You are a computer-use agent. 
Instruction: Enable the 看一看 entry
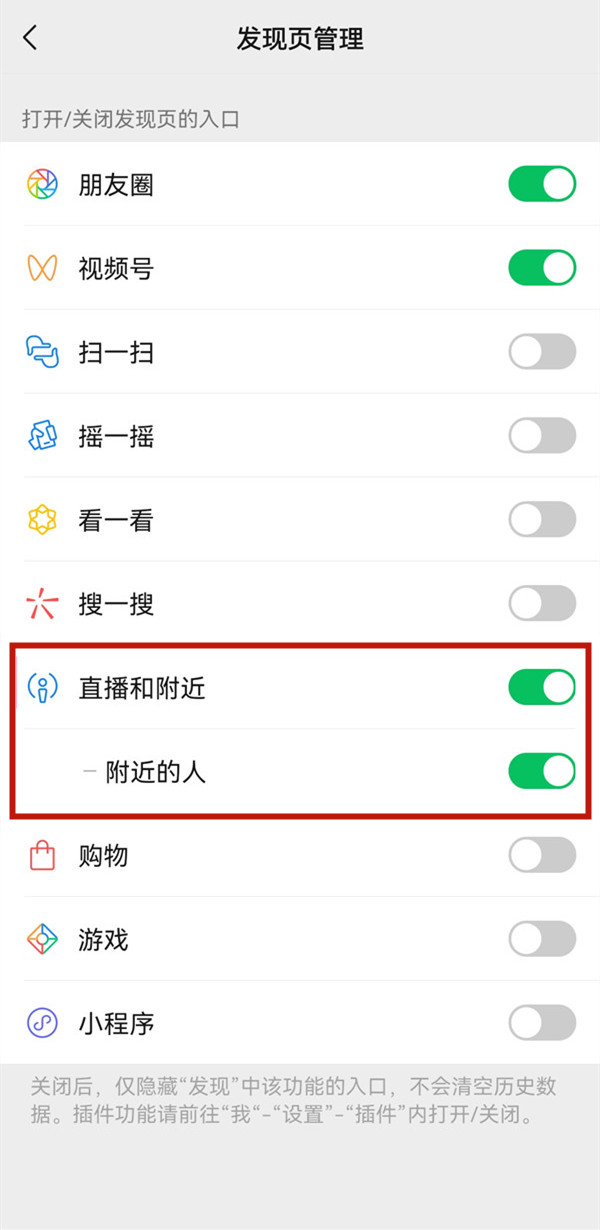pos(542,521)
